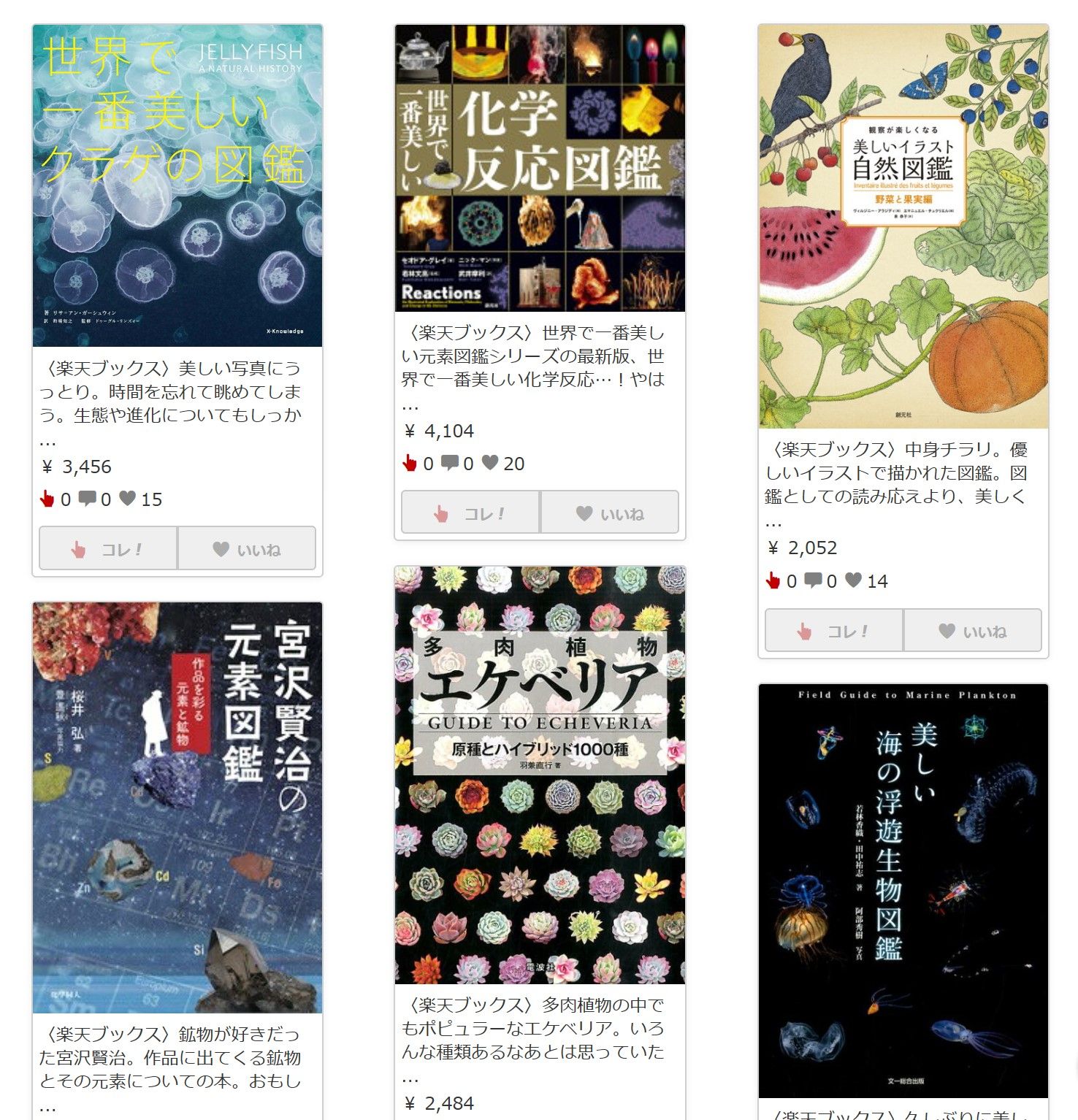Tap コレ! under the 自然図鑑 book
This screenshot has height=1120, width=1078.
(833, 630)
